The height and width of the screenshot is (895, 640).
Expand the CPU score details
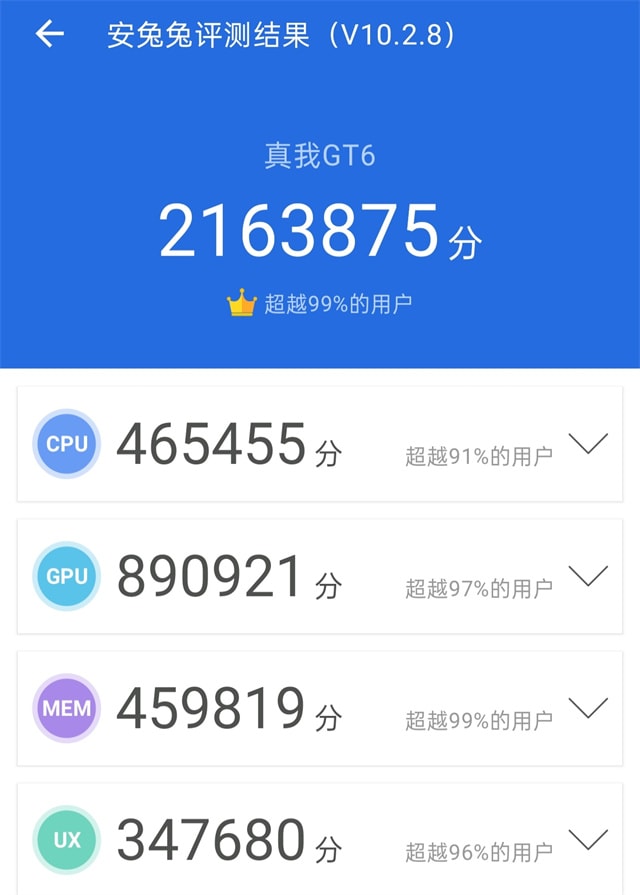click(587, 444)
